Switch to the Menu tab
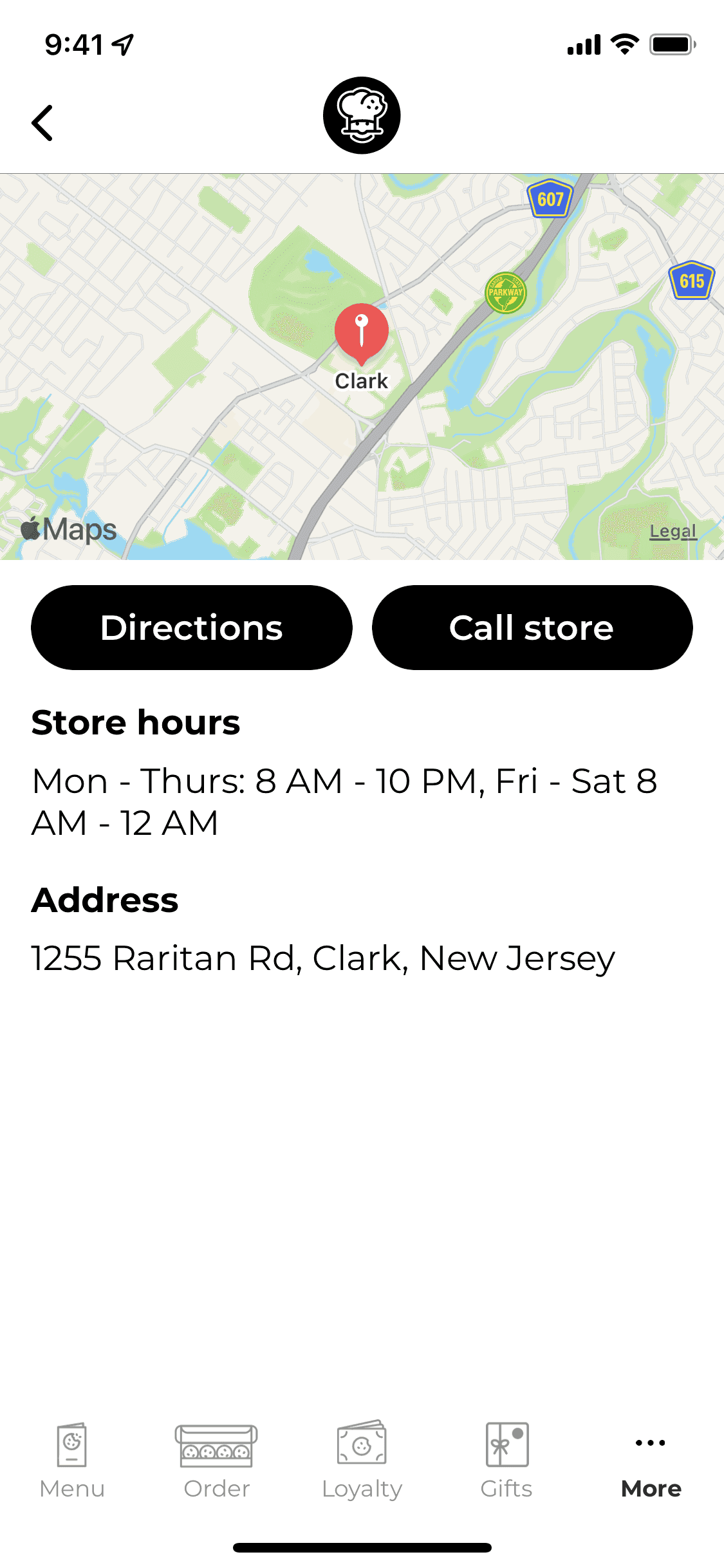Screen dimensions: 724x1568 click(72, 1459)
